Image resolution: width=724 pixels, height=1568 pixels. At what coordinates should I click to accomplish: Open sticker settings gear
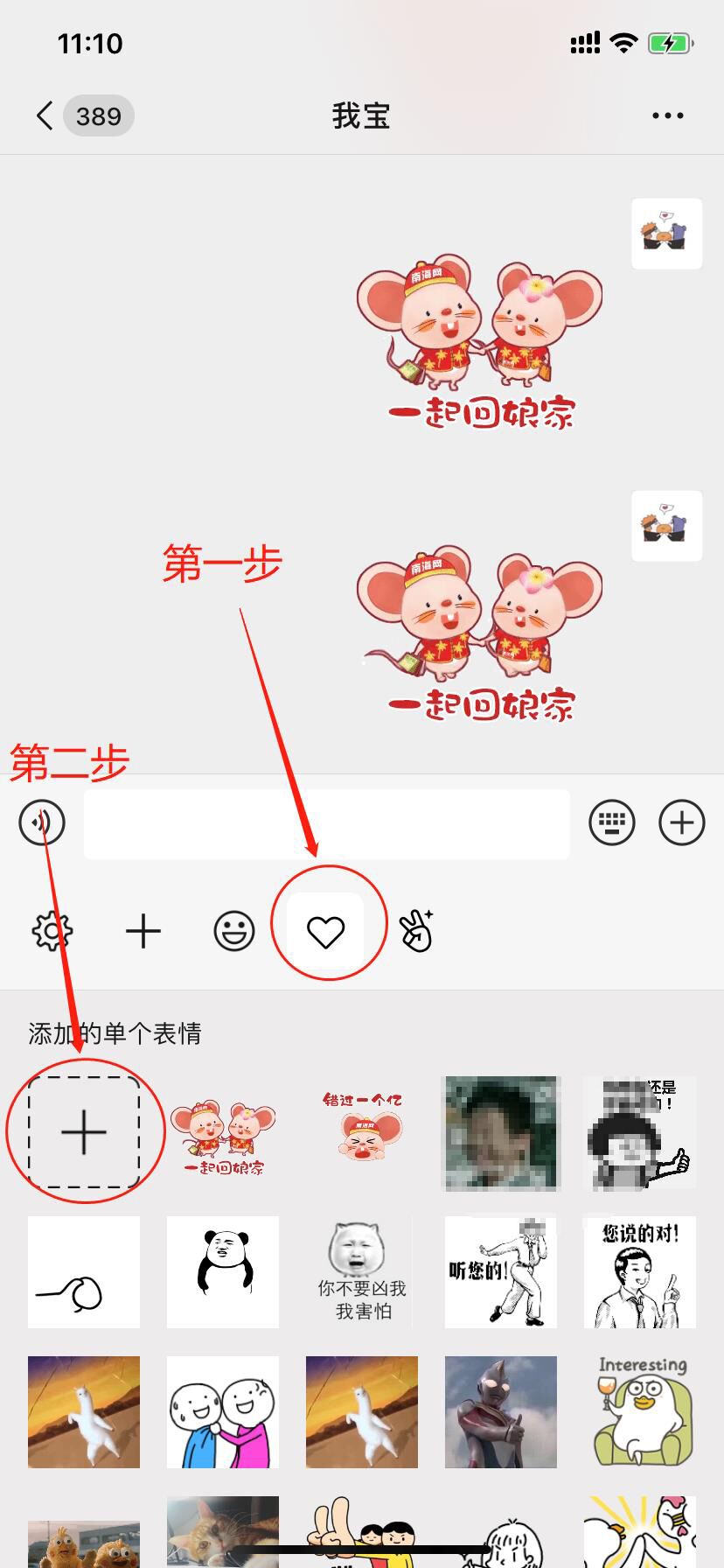(x=52, y=931)
